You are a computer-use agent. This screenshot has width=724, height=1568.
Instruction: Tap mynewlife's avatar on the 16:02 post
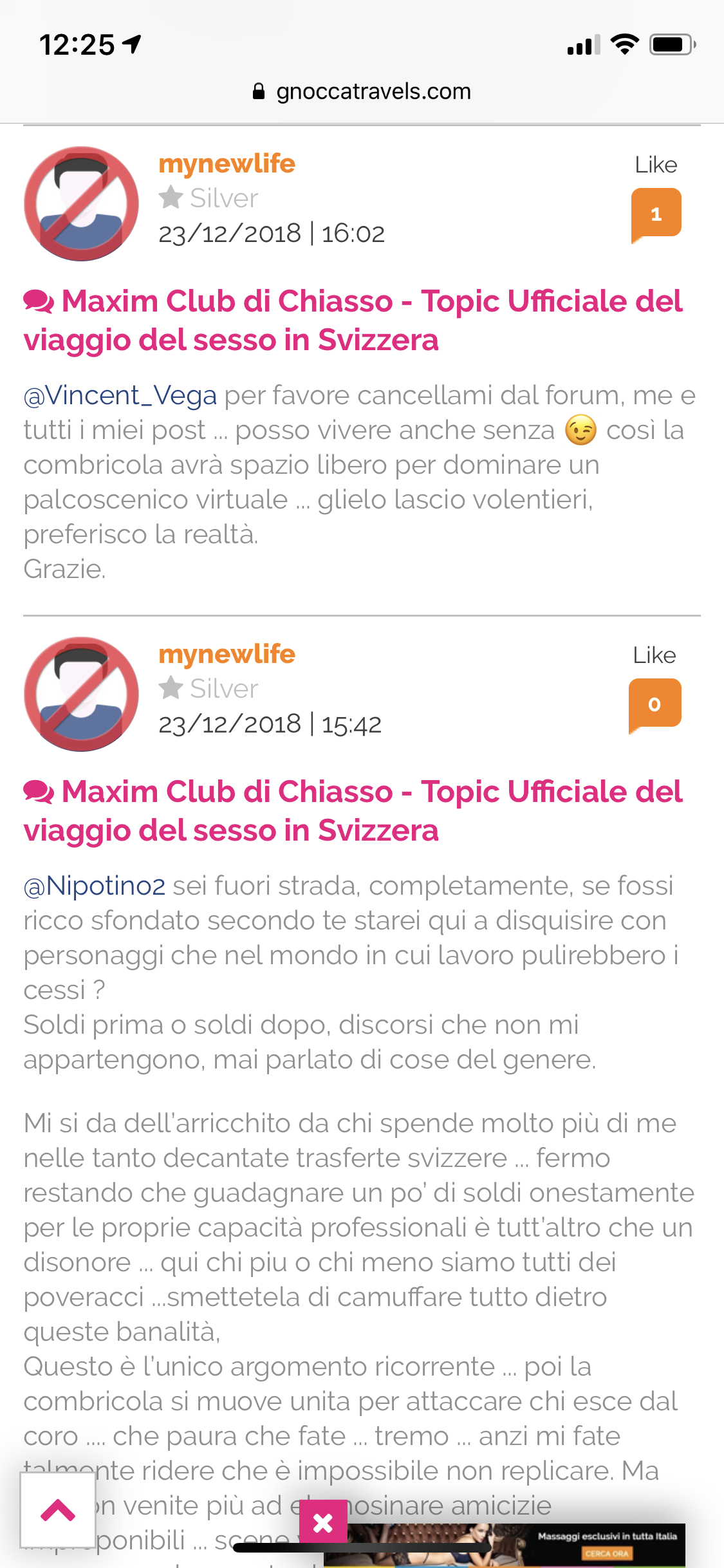(81, 203)
